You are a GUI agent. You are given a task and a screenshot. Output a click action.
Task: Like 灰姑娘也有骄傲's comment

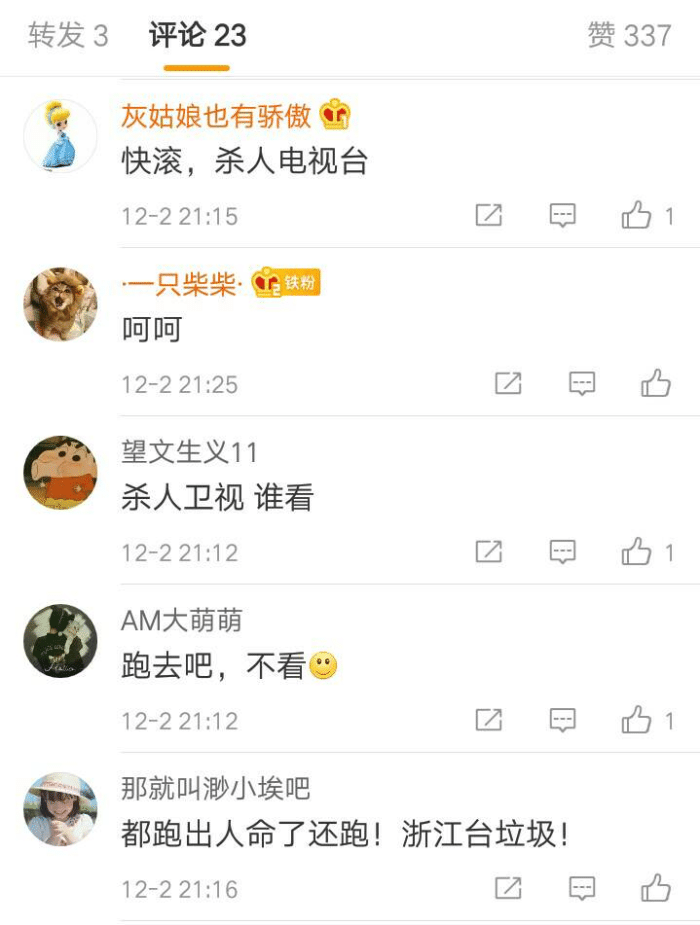pos(637,215)
